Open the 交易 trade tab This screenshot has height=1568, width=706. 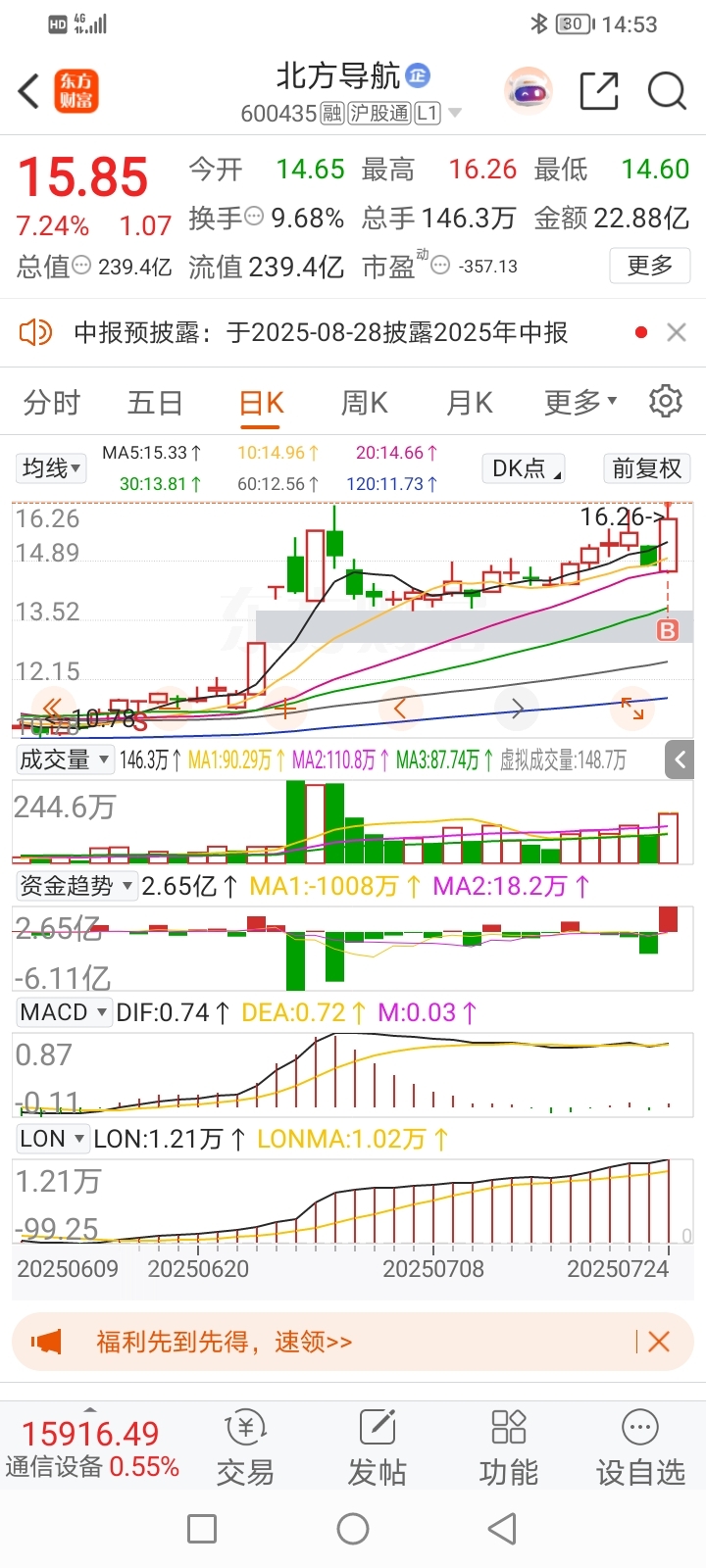click(x=245, y=1448)
